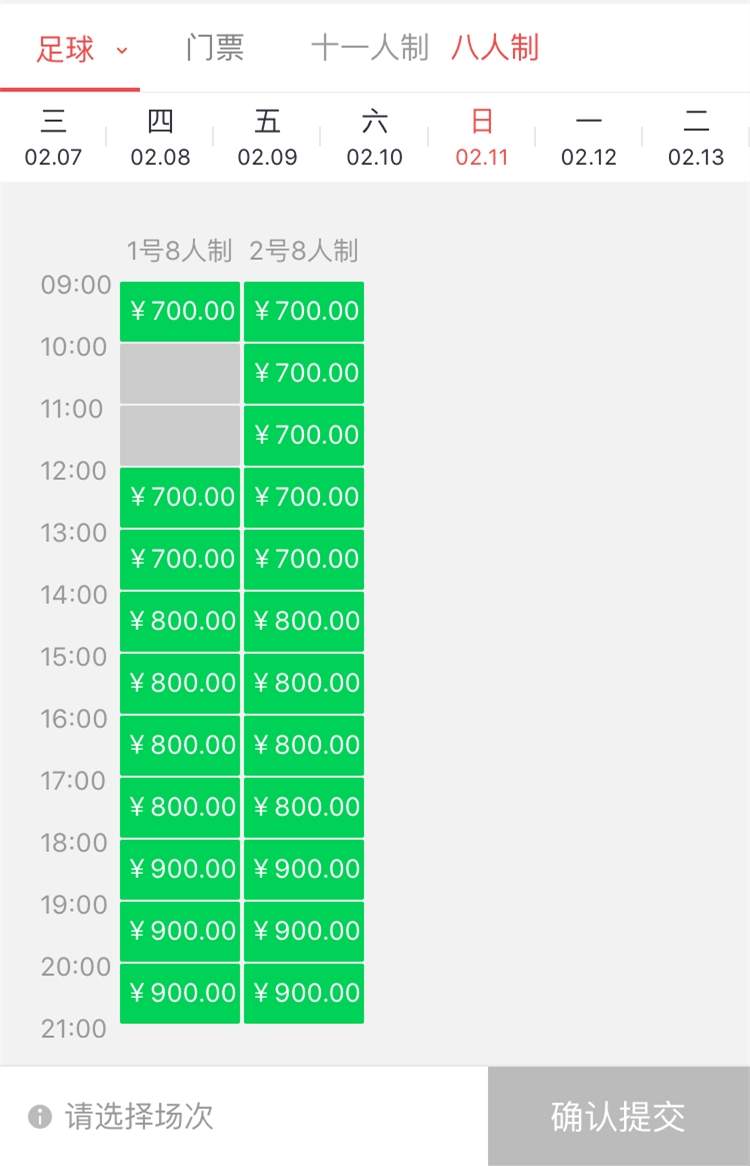The width and height of the screenshot is (750, 1166).
Task: Select the 八人制 field type
Action: 495,48
